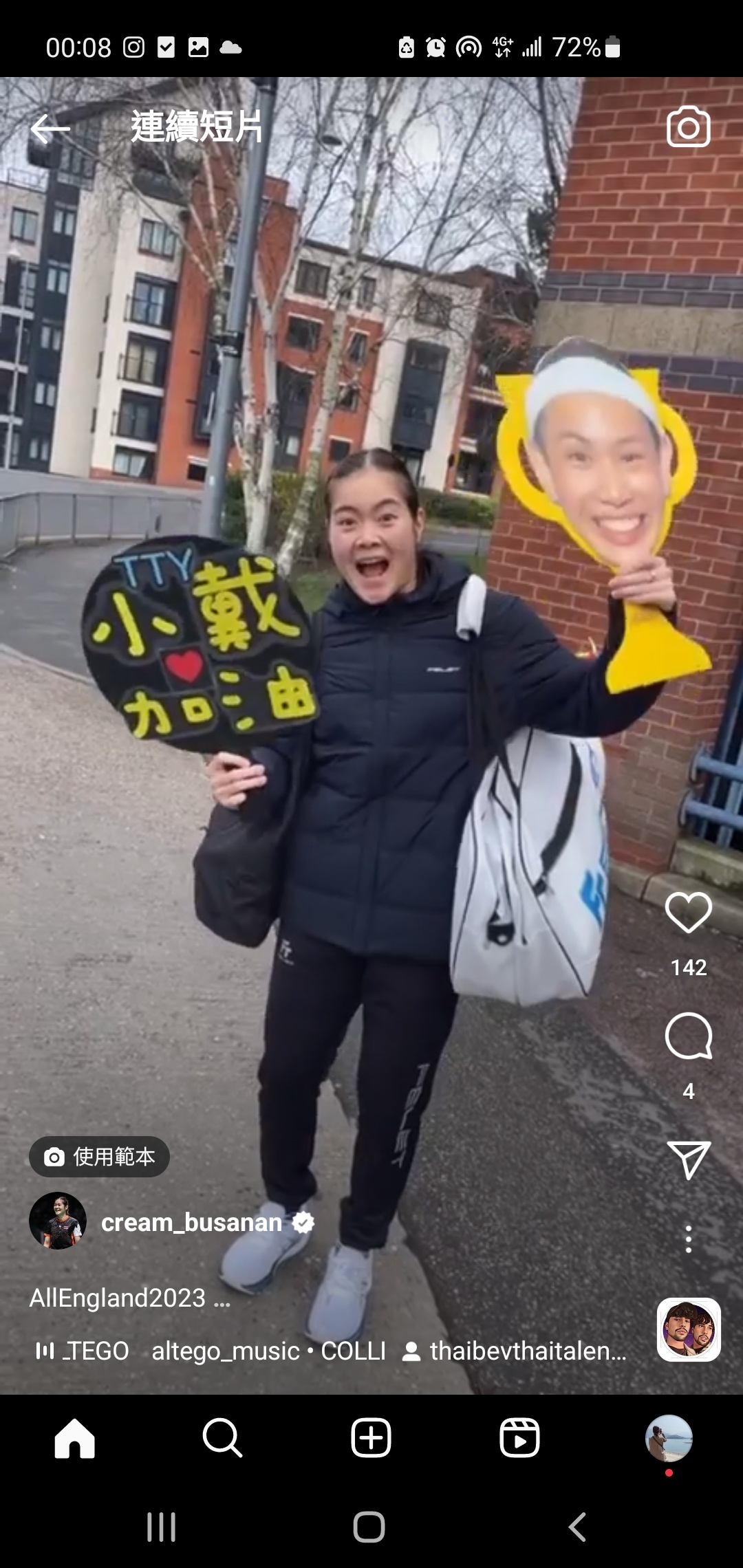The height and width of the screenshot is (1568, 743).
Task: Expand the AllEngland2023 caption
Action: 129,1298
